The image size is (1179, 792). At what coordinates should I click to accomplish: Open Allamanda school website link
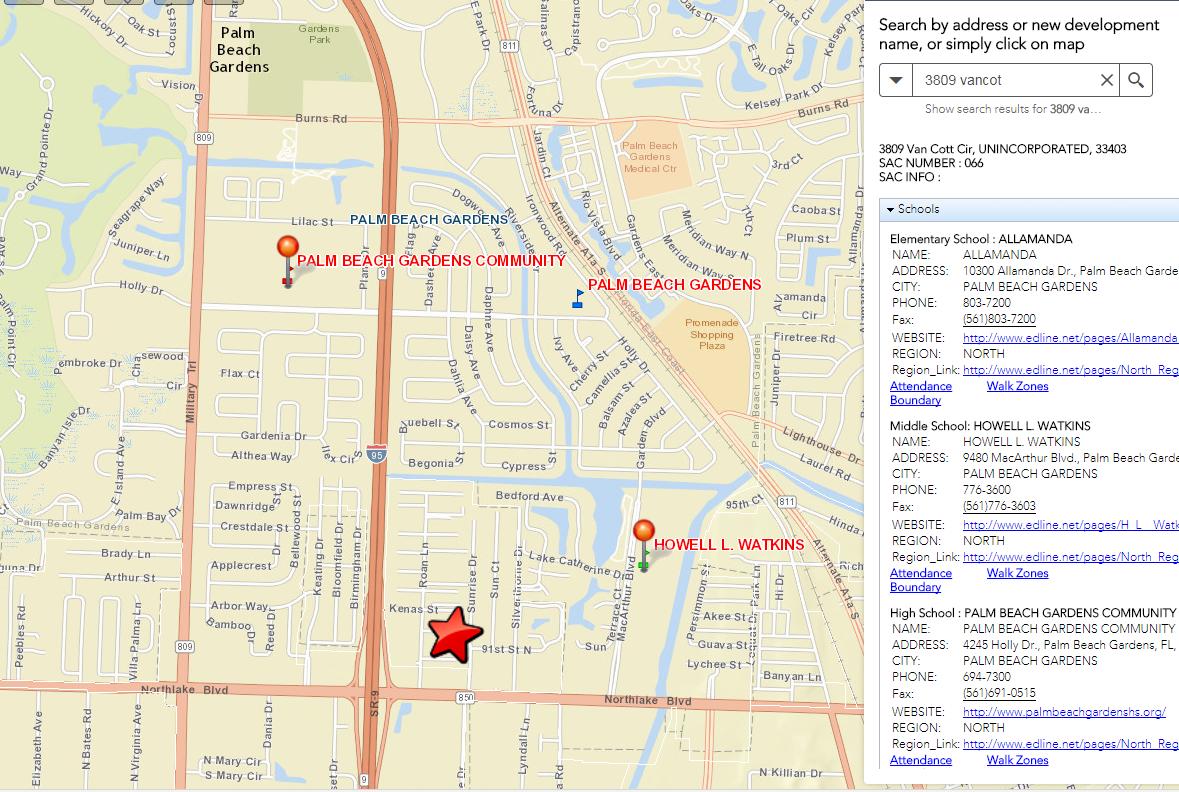[x=1070, y=338]
